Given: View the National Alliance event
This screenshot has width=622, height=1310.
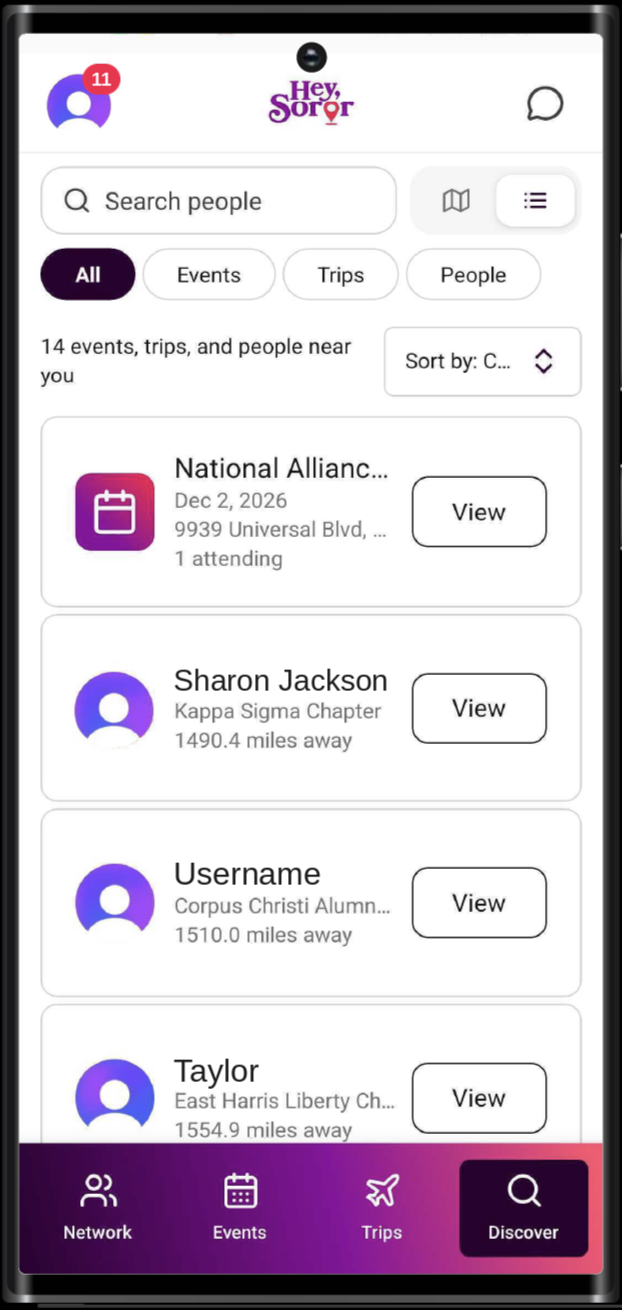Looking at the screenshot, I should (x=479, y=512).
